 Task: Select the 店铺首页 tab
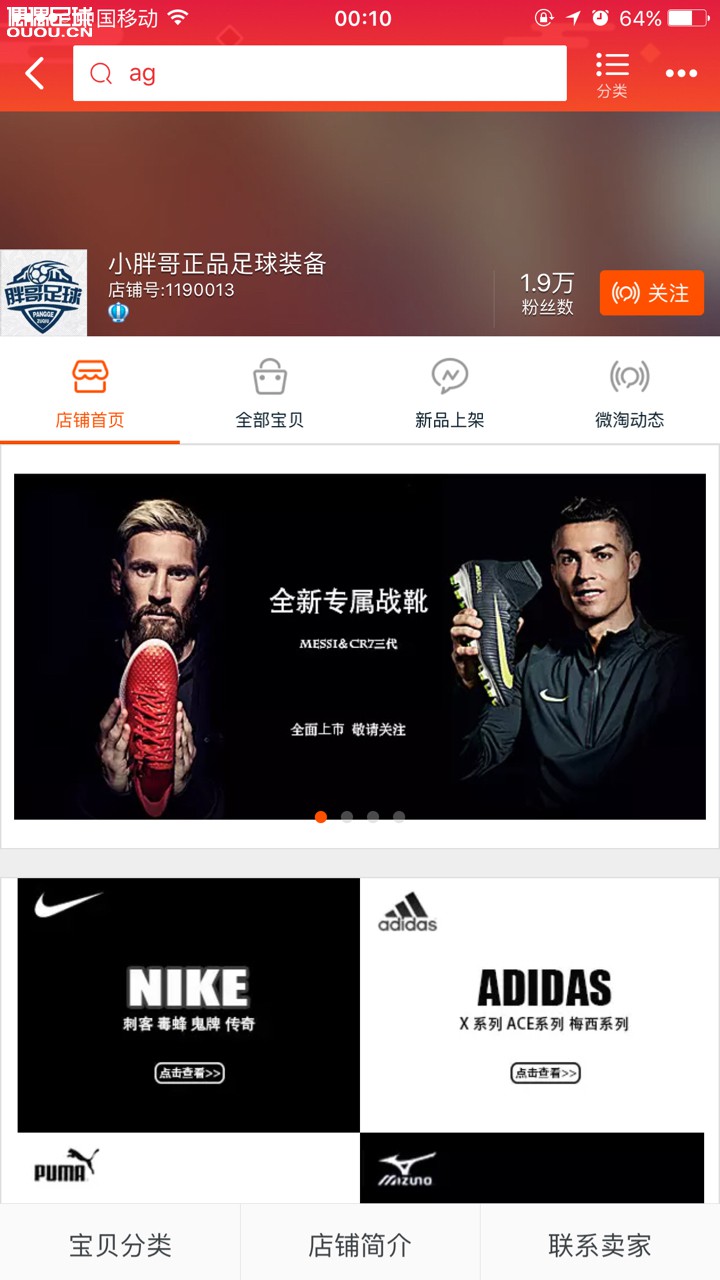pyautogui.click(x=90, y=393)
